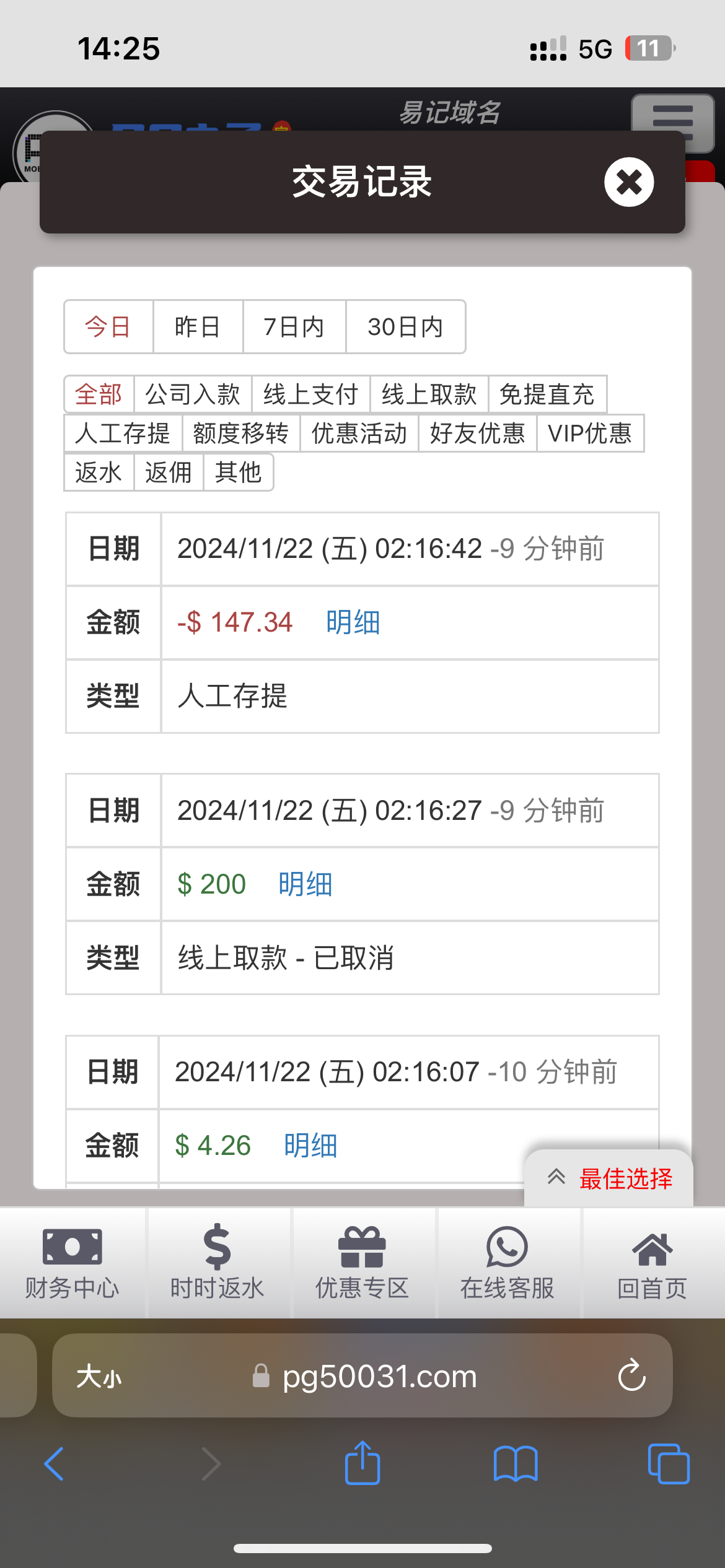The width and height of the screenshot is (725, 1568).
Task: Filter records by 线上支付
Action: [311, 394]
